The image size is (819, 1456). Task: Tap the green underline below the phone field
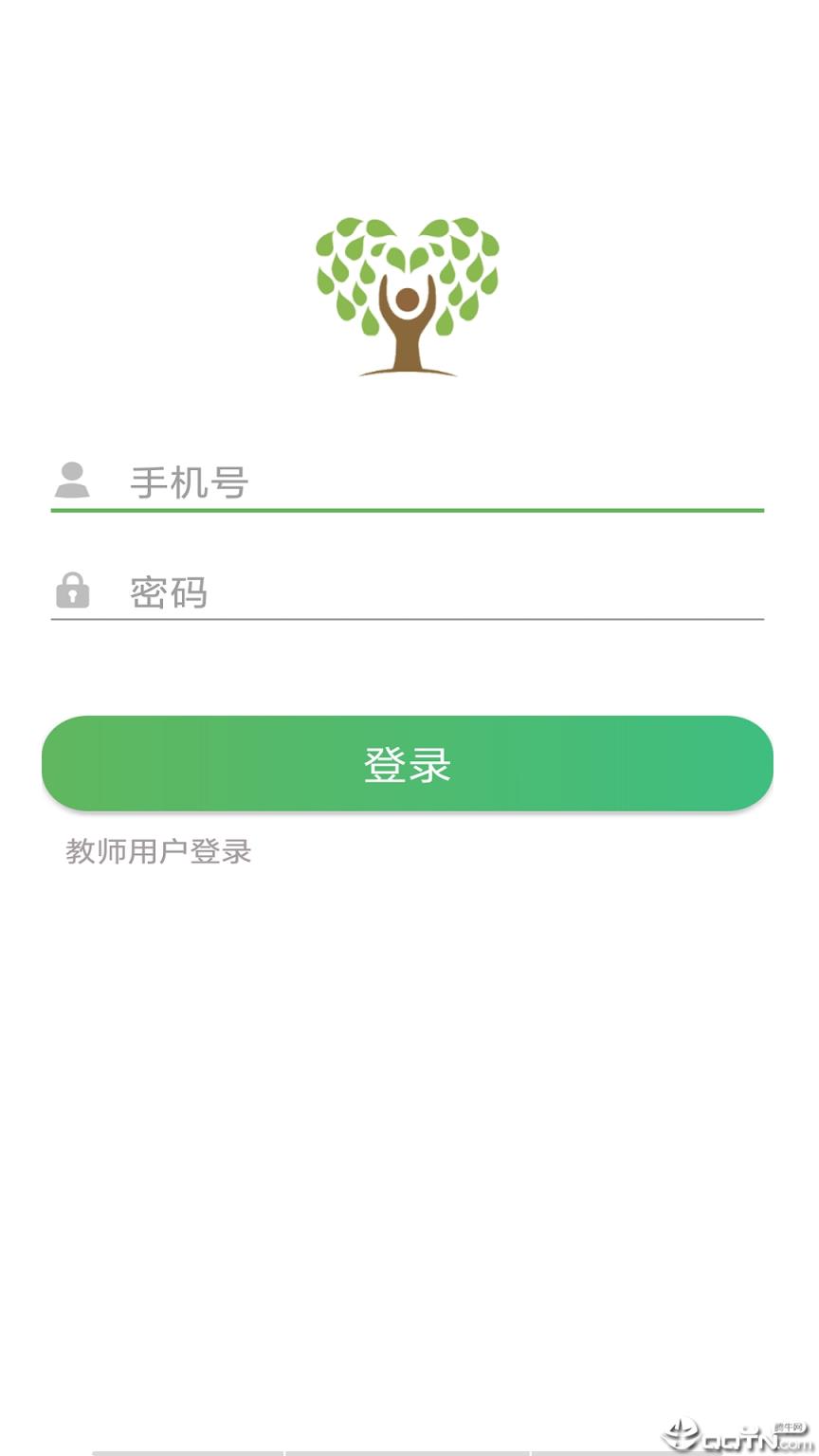pos(408,513)
